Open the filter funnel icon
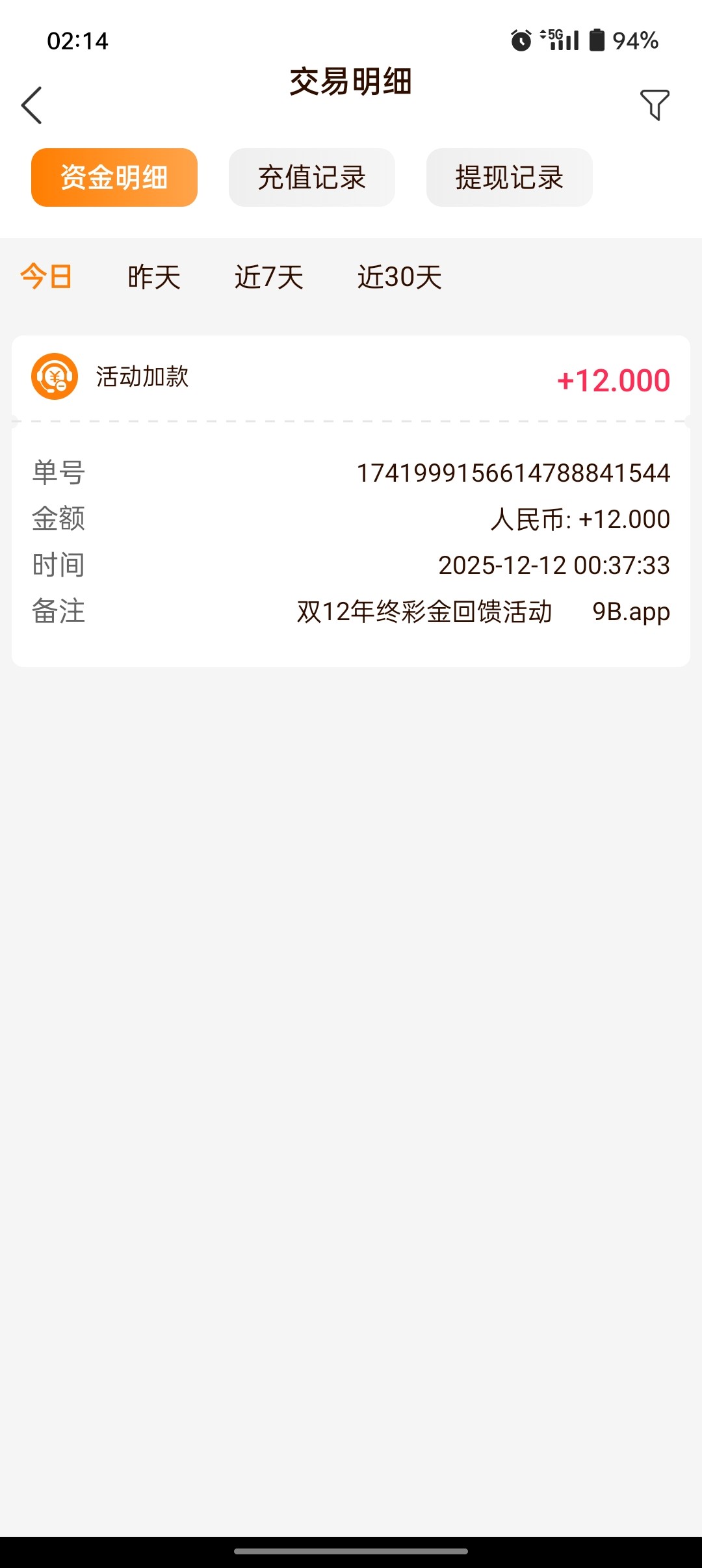 pyautogui.click(x=655, y=105)
